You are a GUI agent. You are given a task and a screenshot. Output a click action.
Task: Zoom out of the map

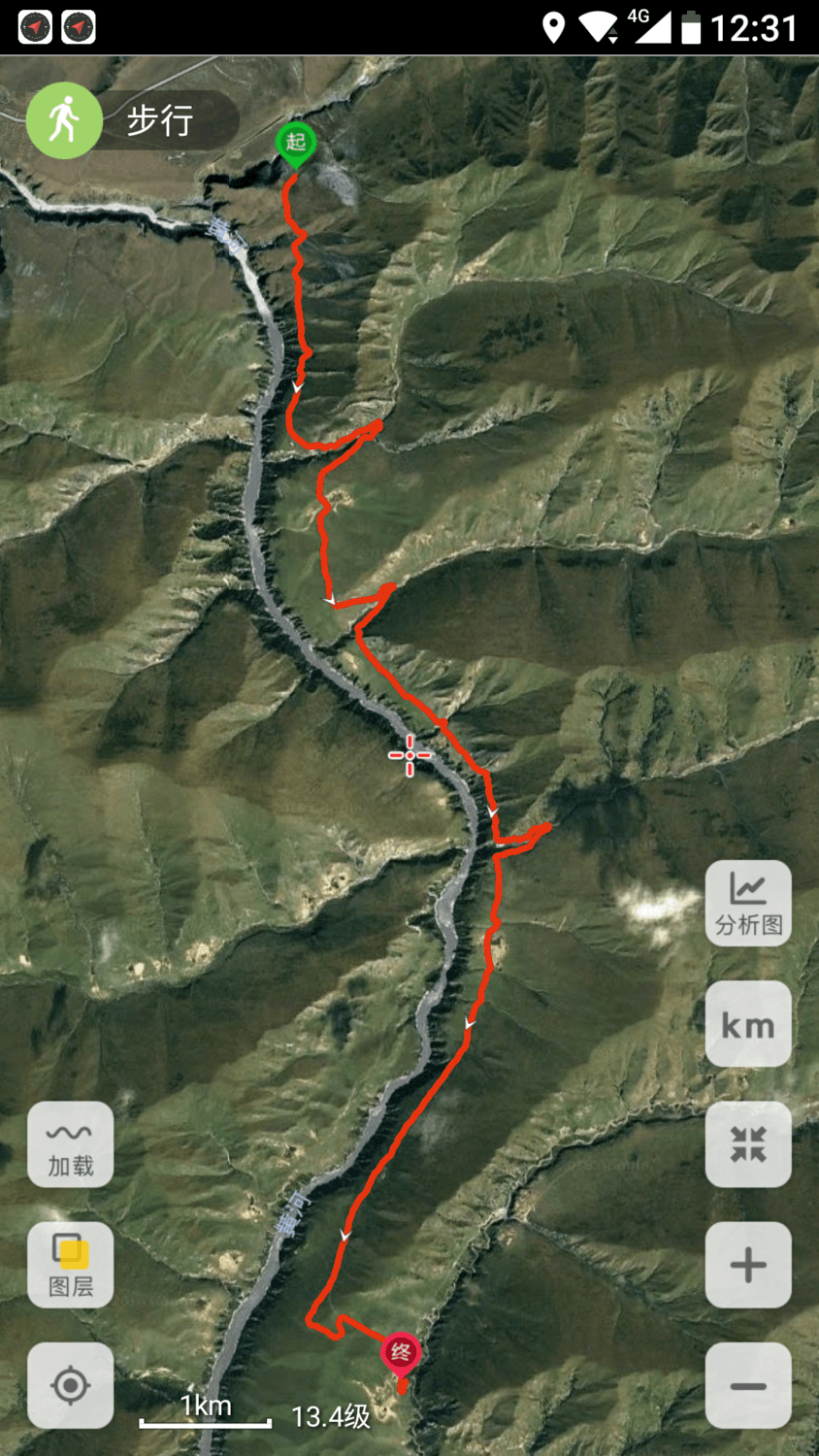[x=748, y=1385]
